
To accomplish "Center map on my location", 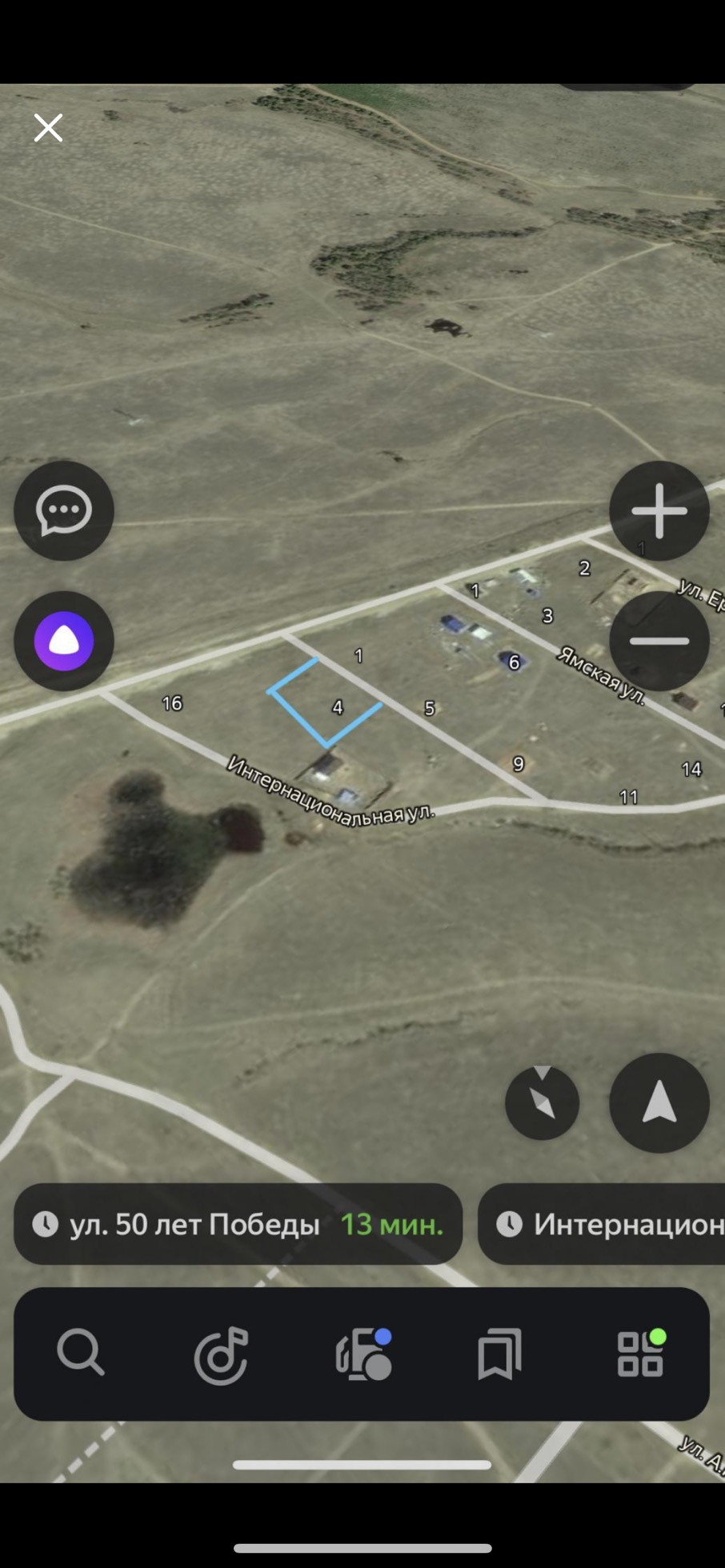I will 659,1102.
